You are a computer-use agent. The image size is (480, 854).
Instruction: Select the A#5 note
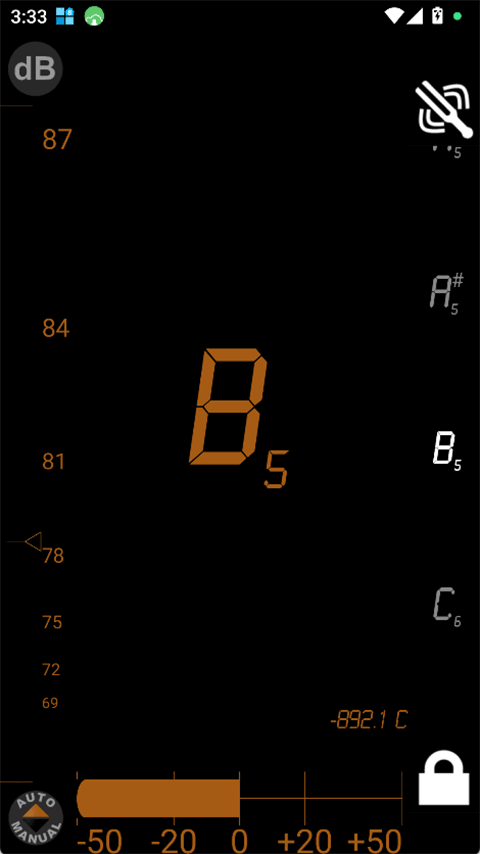(x=447, y=295)
